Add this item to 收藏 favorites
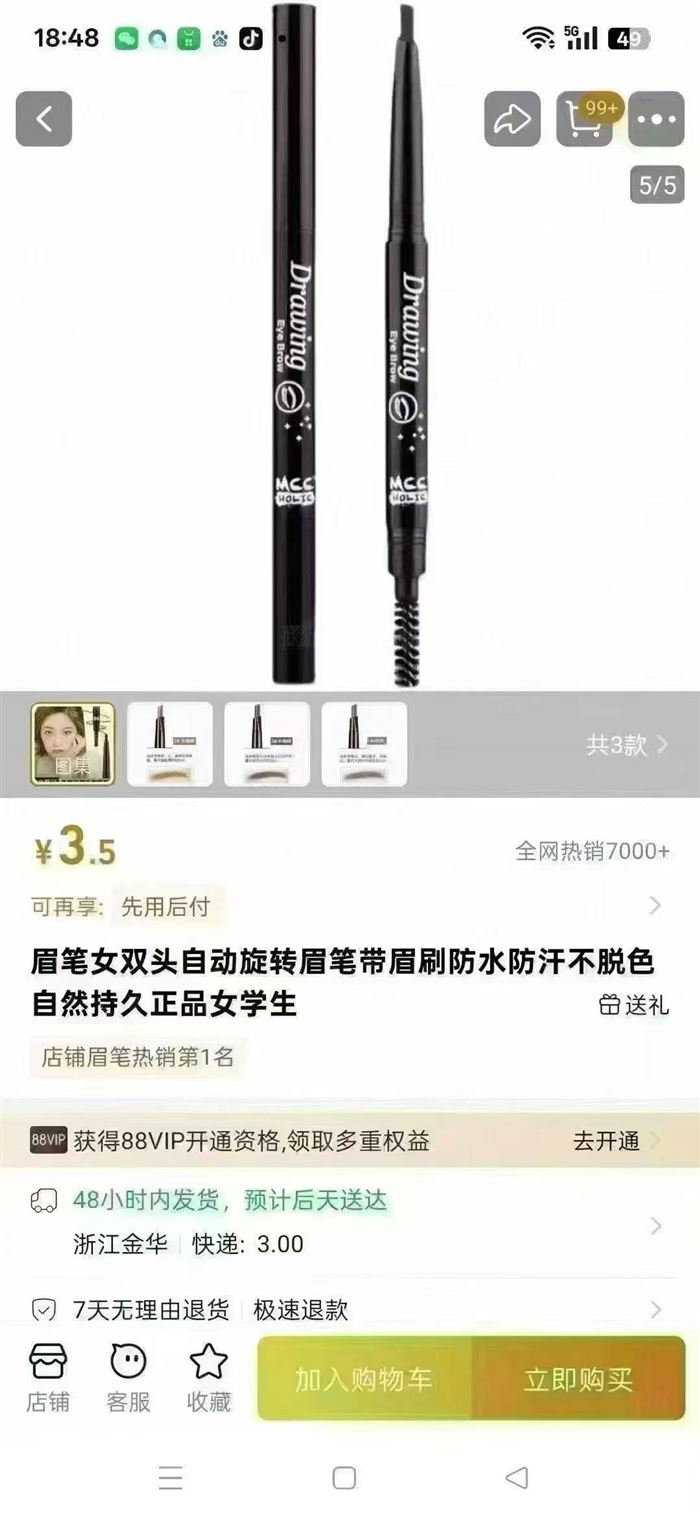 209,1378
